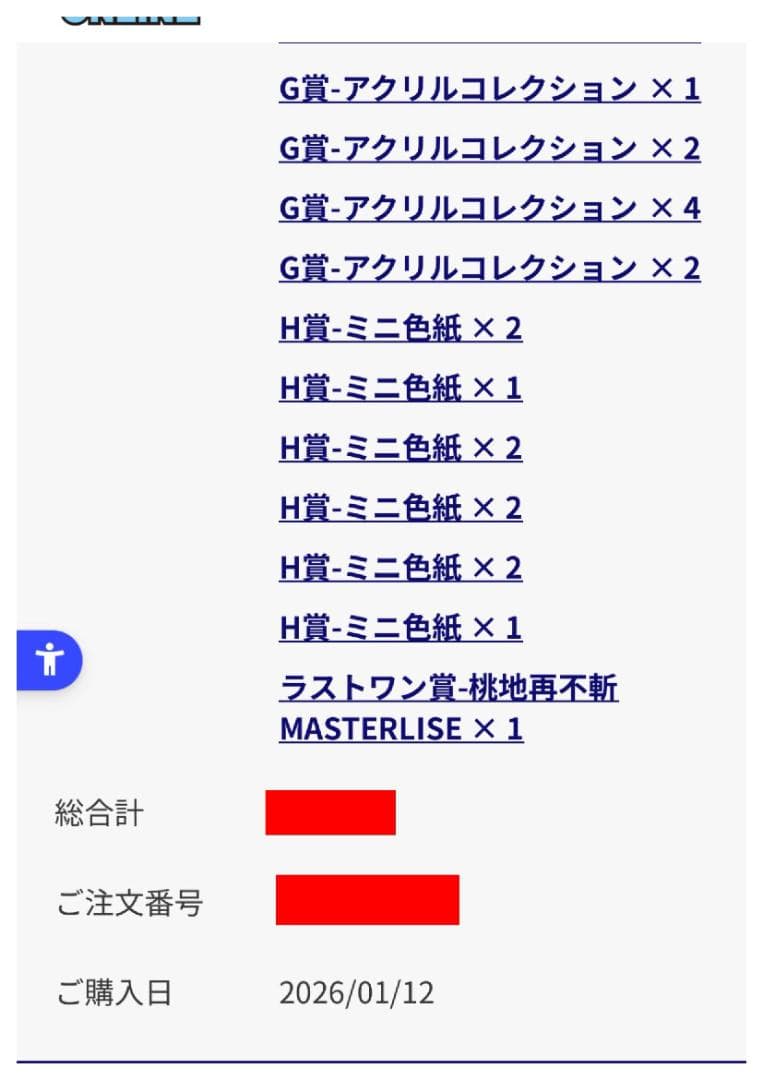Open the G賞-アクリルコレクション × 2 second prize link
Screen dimensions: 763x1080
[490, 148]
